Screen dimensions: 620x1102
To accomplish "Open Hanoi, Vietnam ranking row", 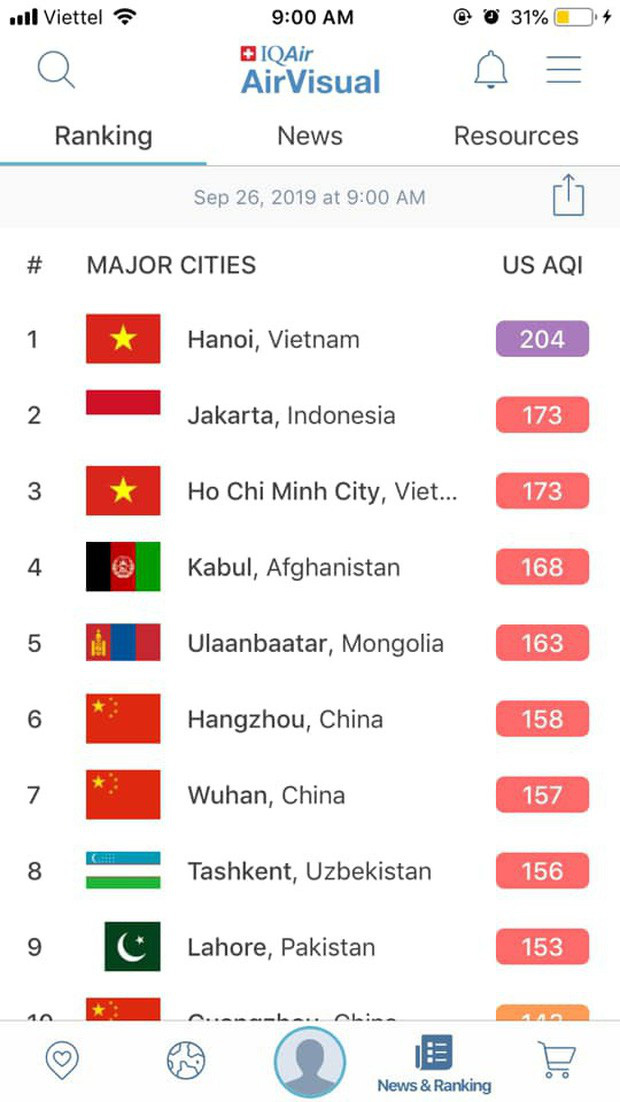I will (x=273, y=339).
